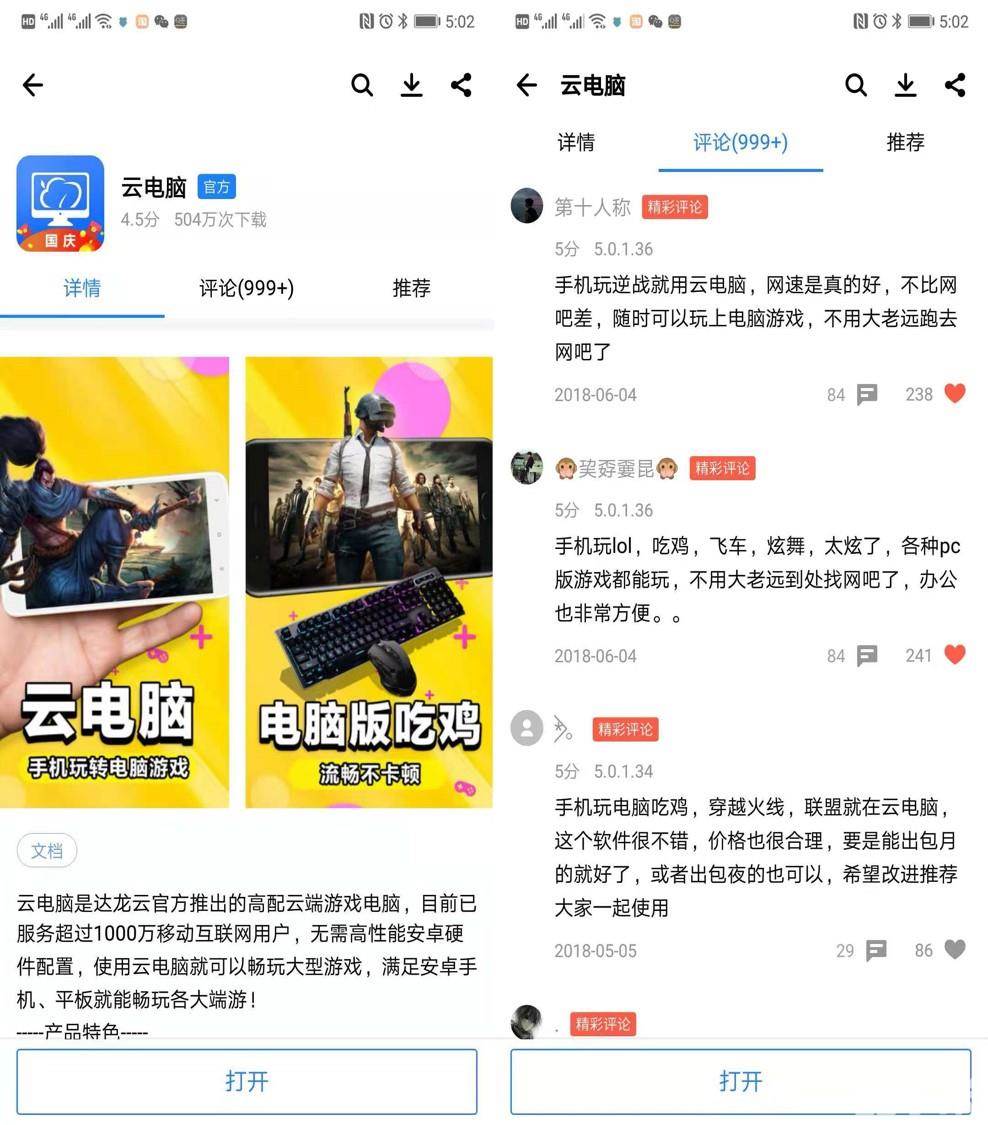Screen dimensions: 988x1125
Task: Switch to 推荐 tab beside selected 评论 tab
Action: coord(905,143)
